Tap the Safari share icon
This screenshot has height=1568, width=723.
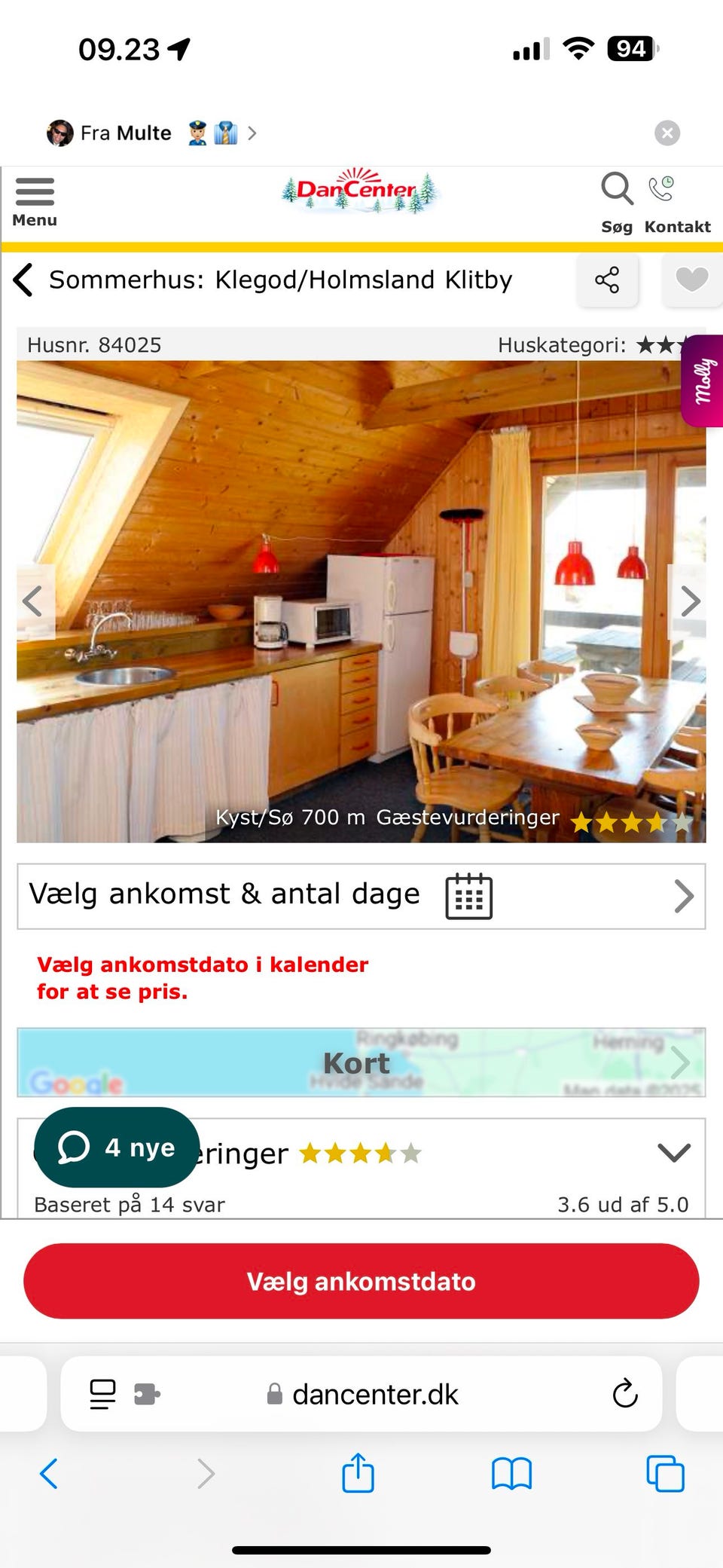click(358, 1474)
